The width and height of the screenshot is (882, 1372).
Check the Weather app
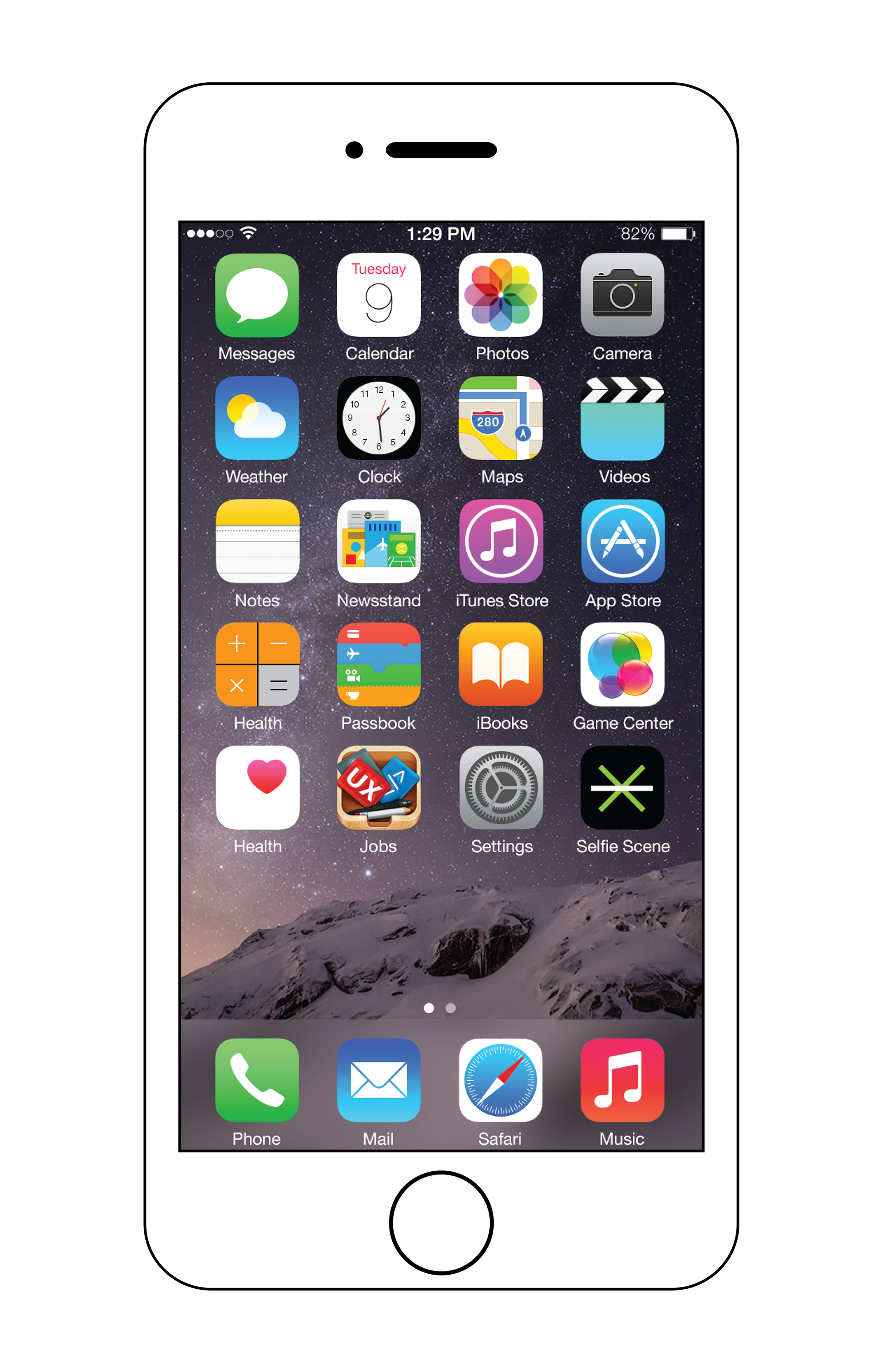[257, 418]
